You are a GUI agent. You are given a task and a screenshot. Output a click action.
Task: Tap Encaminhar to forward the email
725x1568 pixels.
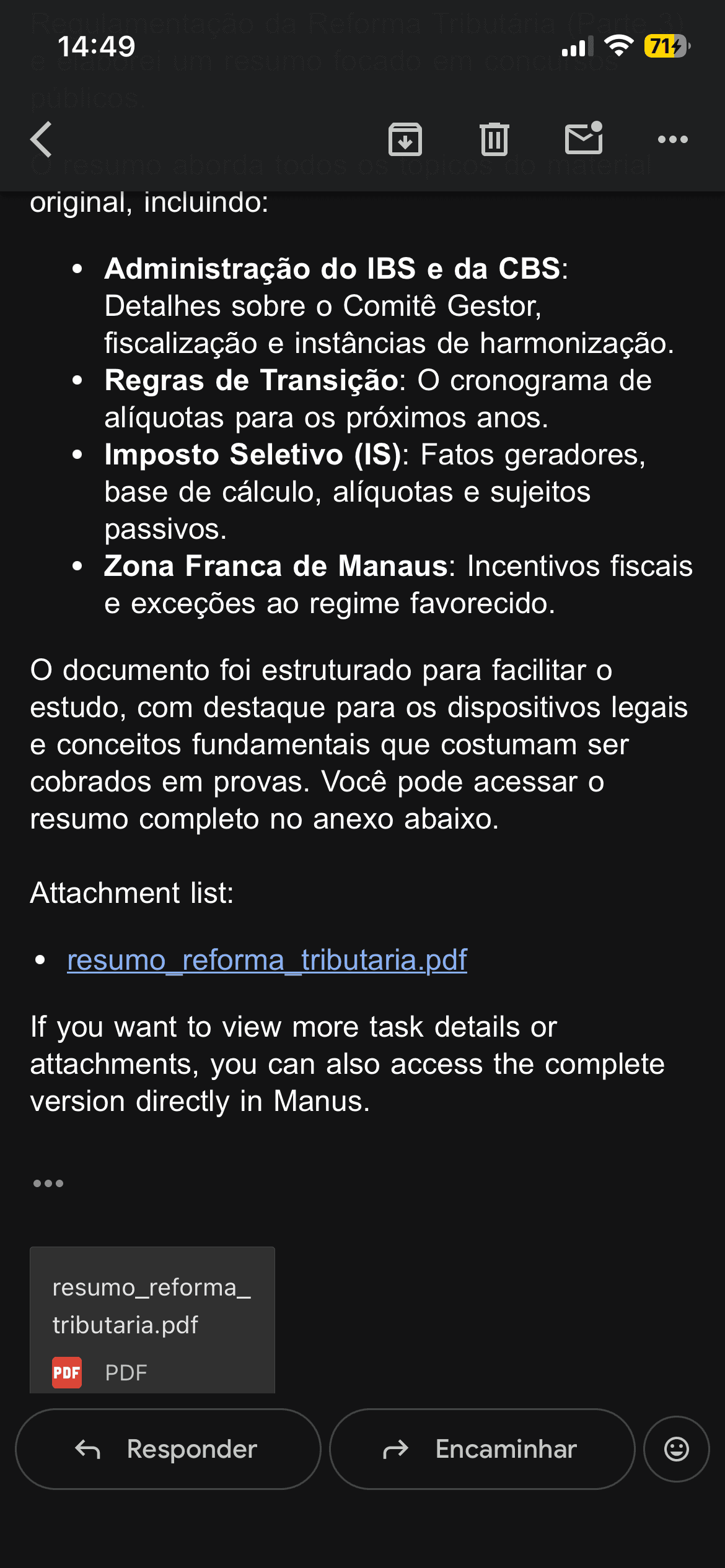pos(482,1449)
